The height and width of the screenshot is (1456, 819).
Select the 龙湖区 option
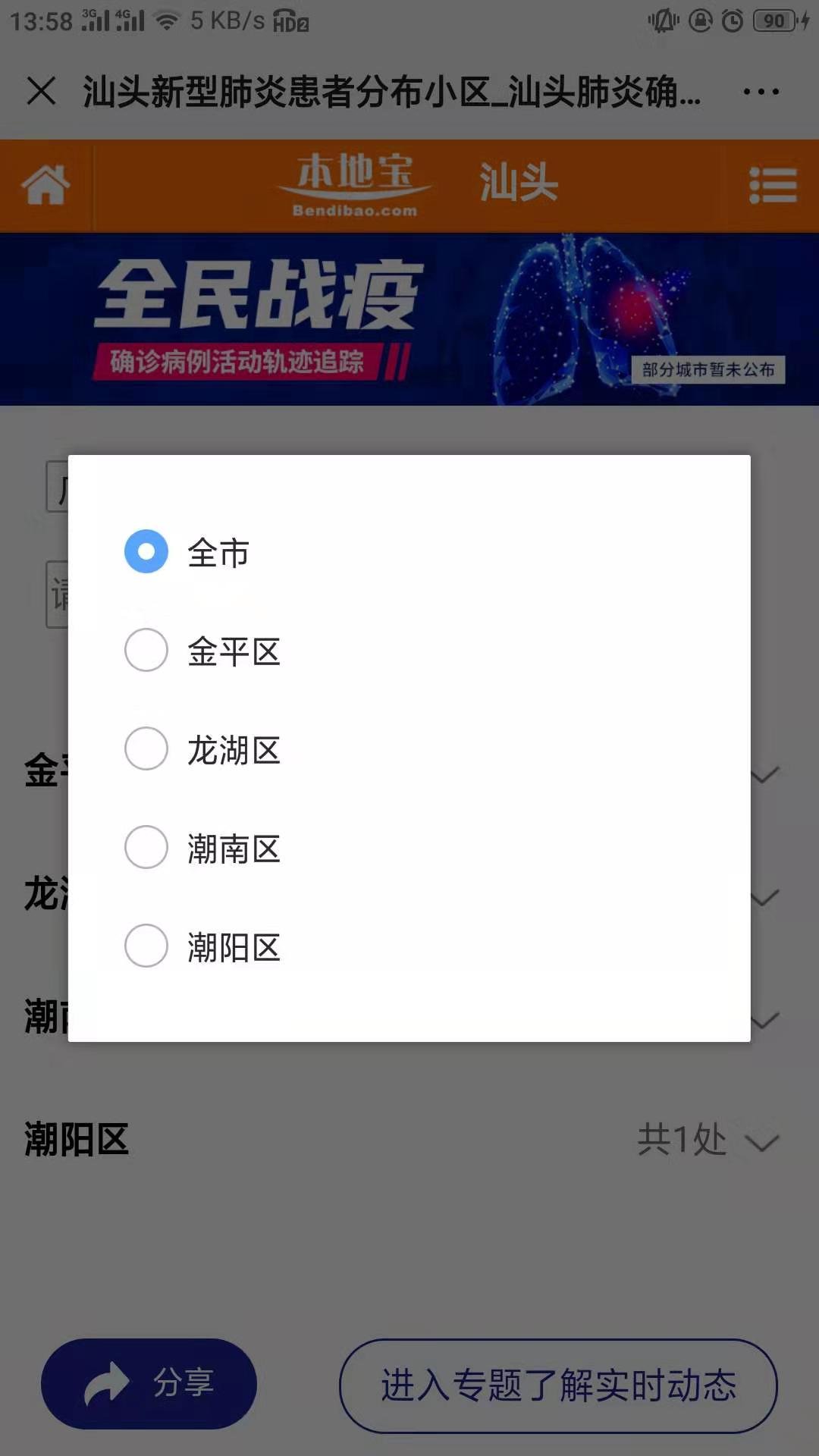click(x=146, y=748)
